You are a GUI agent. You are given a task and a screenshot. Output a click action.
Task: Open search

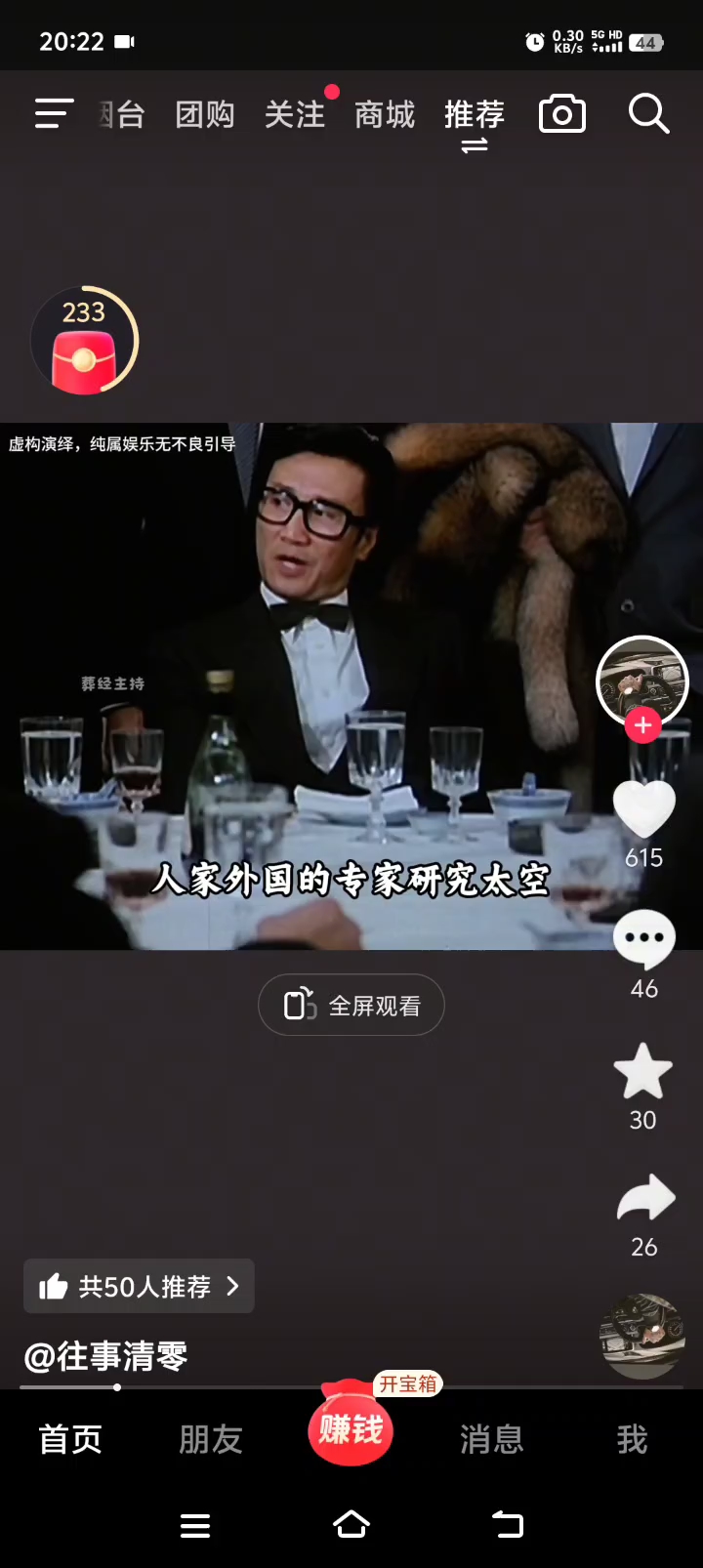(648, 114)
